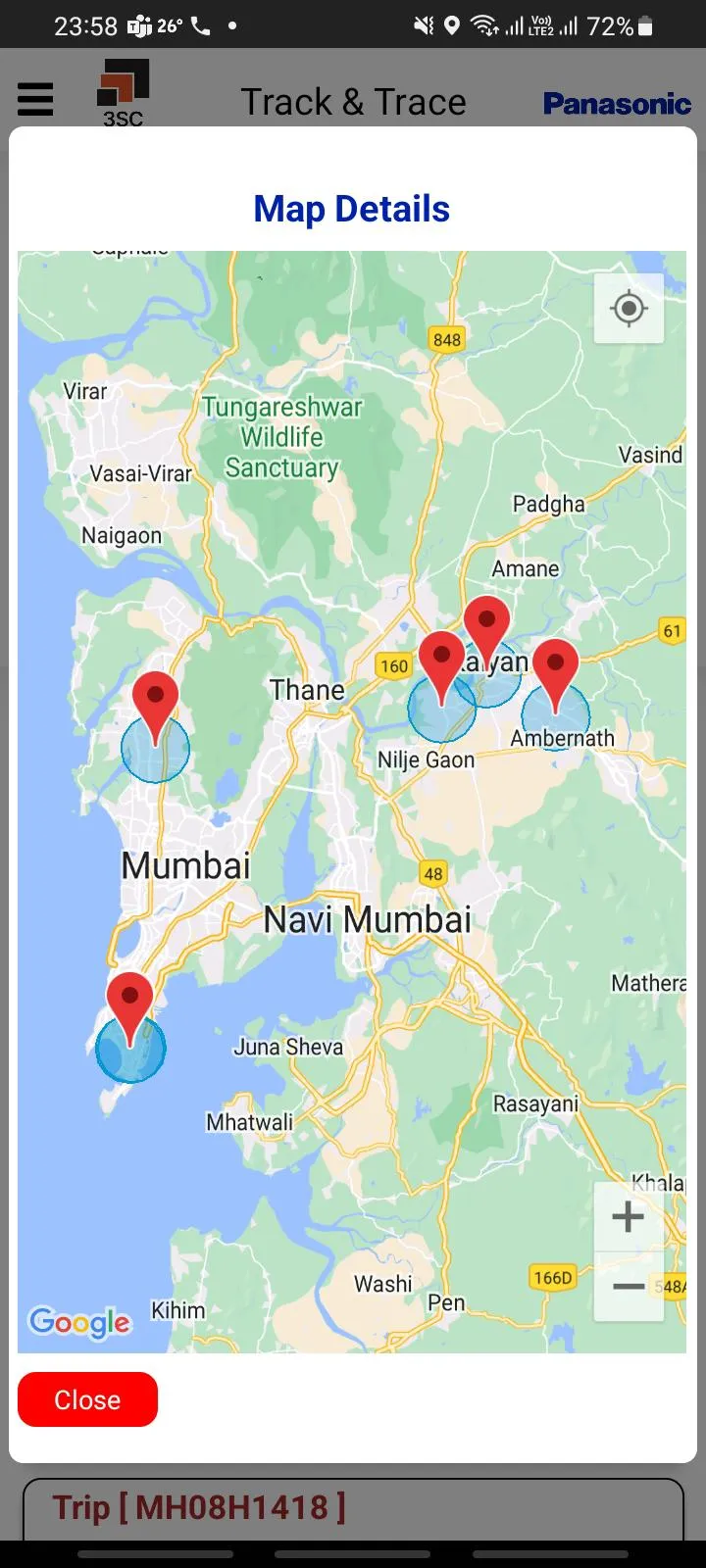The height and width of the screenshot is (1568, 706).
Task: Tap the pin over Kalyan
Action: click(486, 628)
